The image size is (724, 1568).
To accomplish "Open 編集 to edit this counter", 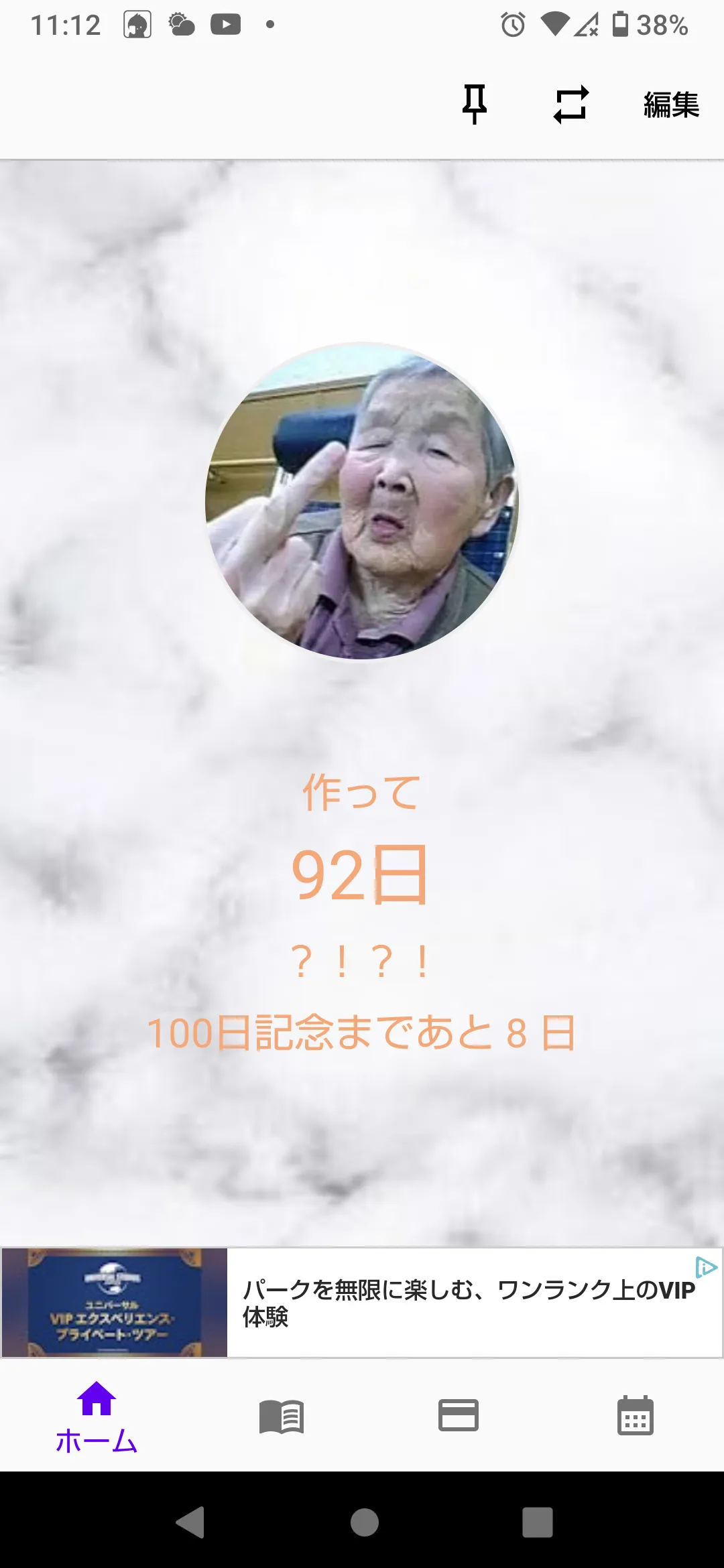I will click(x=671, y=105).
